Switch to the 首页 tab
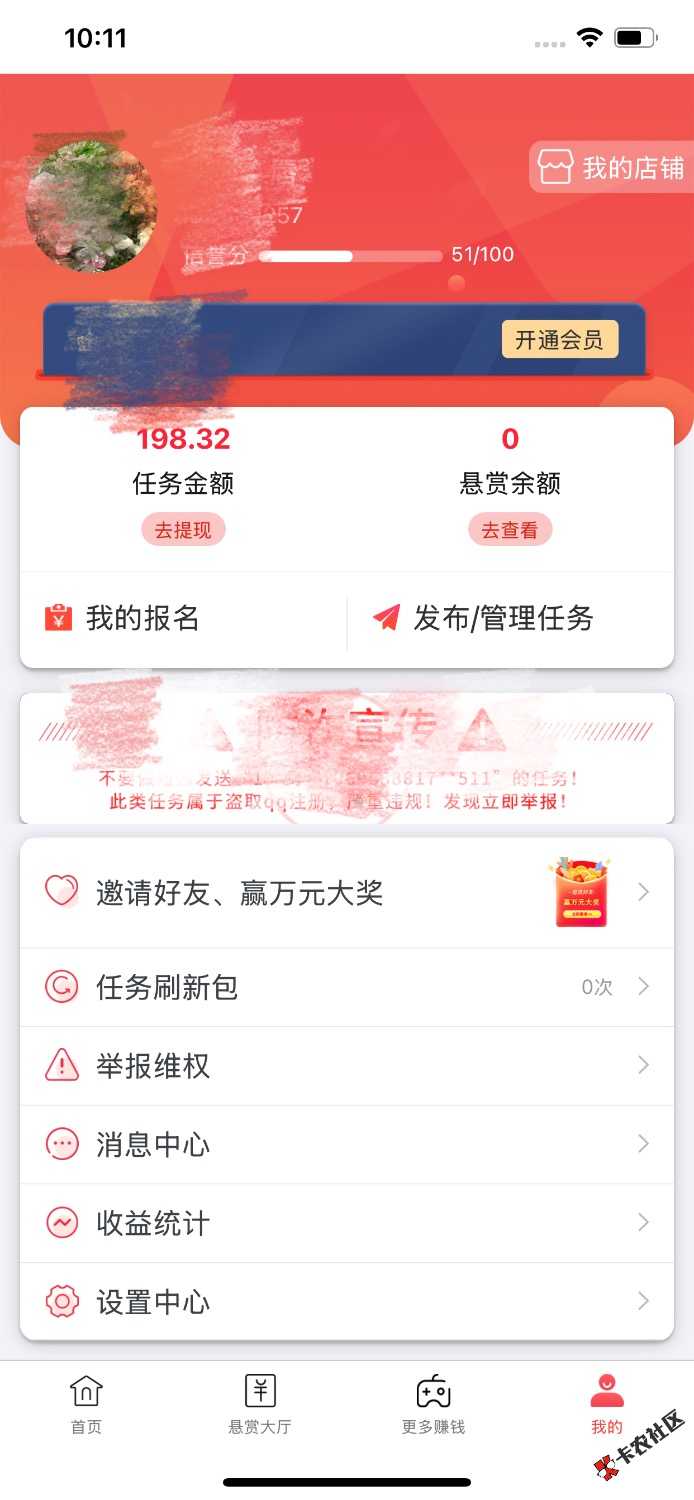Screen dimensions: 694x1500 86,1404
